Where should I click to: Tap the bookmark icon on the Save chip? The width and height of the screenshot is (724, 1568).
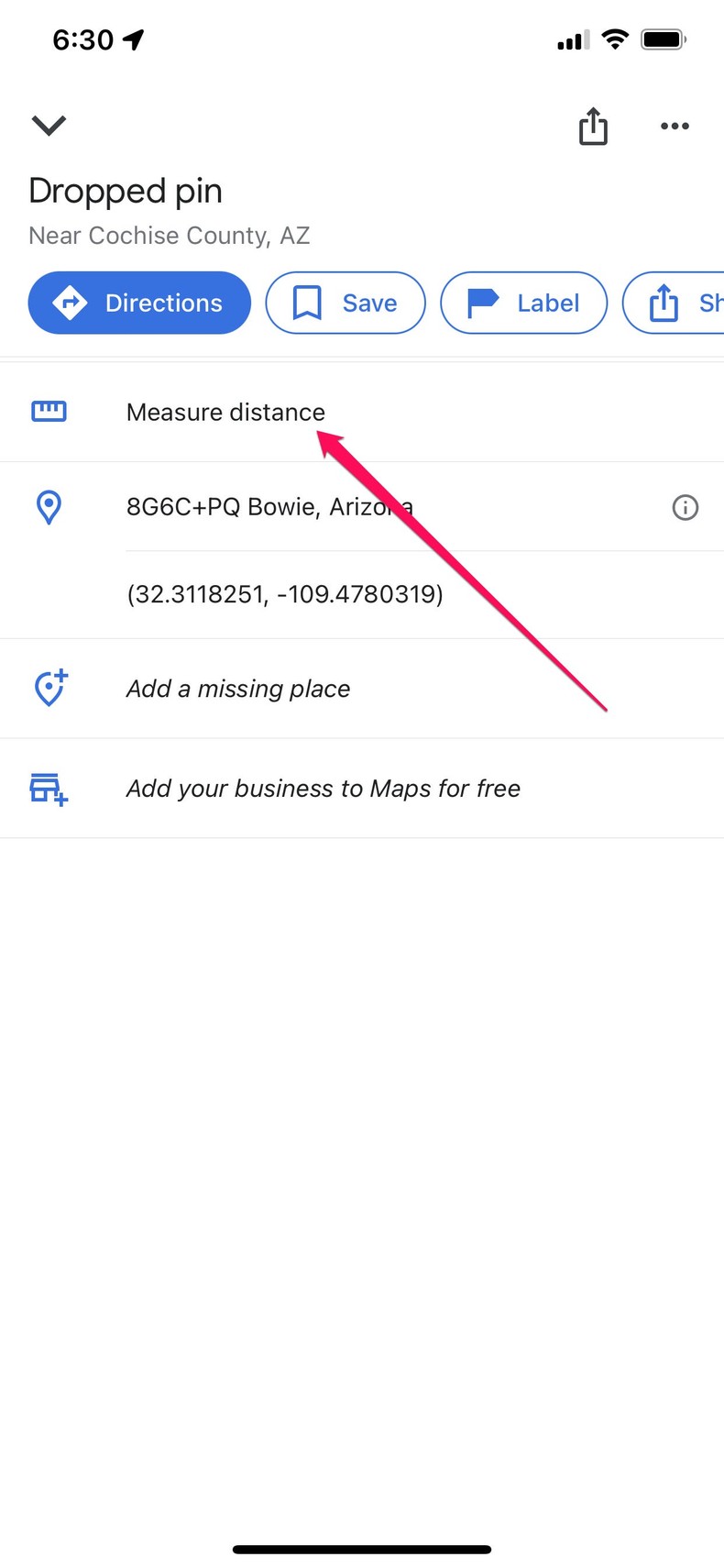306,303
